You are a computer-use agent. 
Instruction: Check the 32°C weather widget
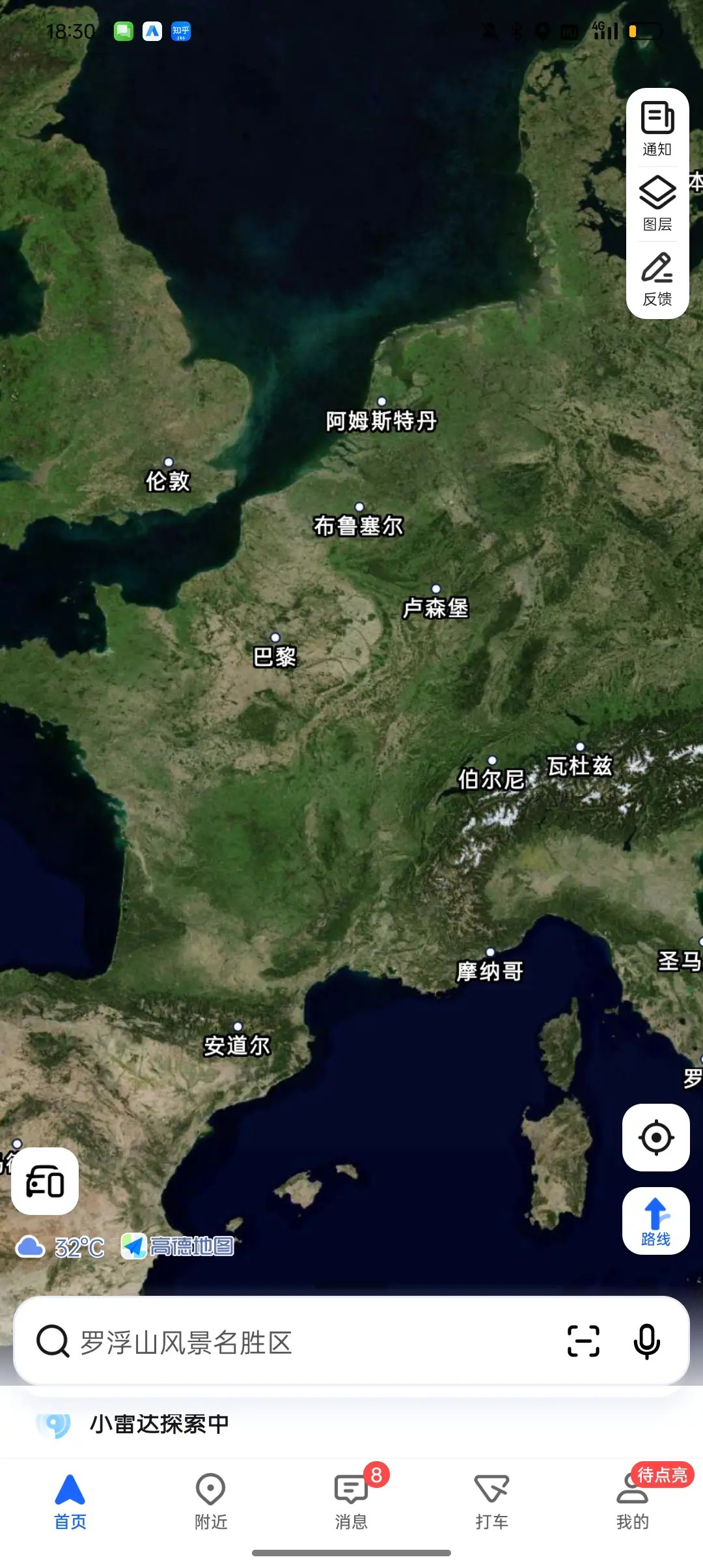pos(60,1247)
